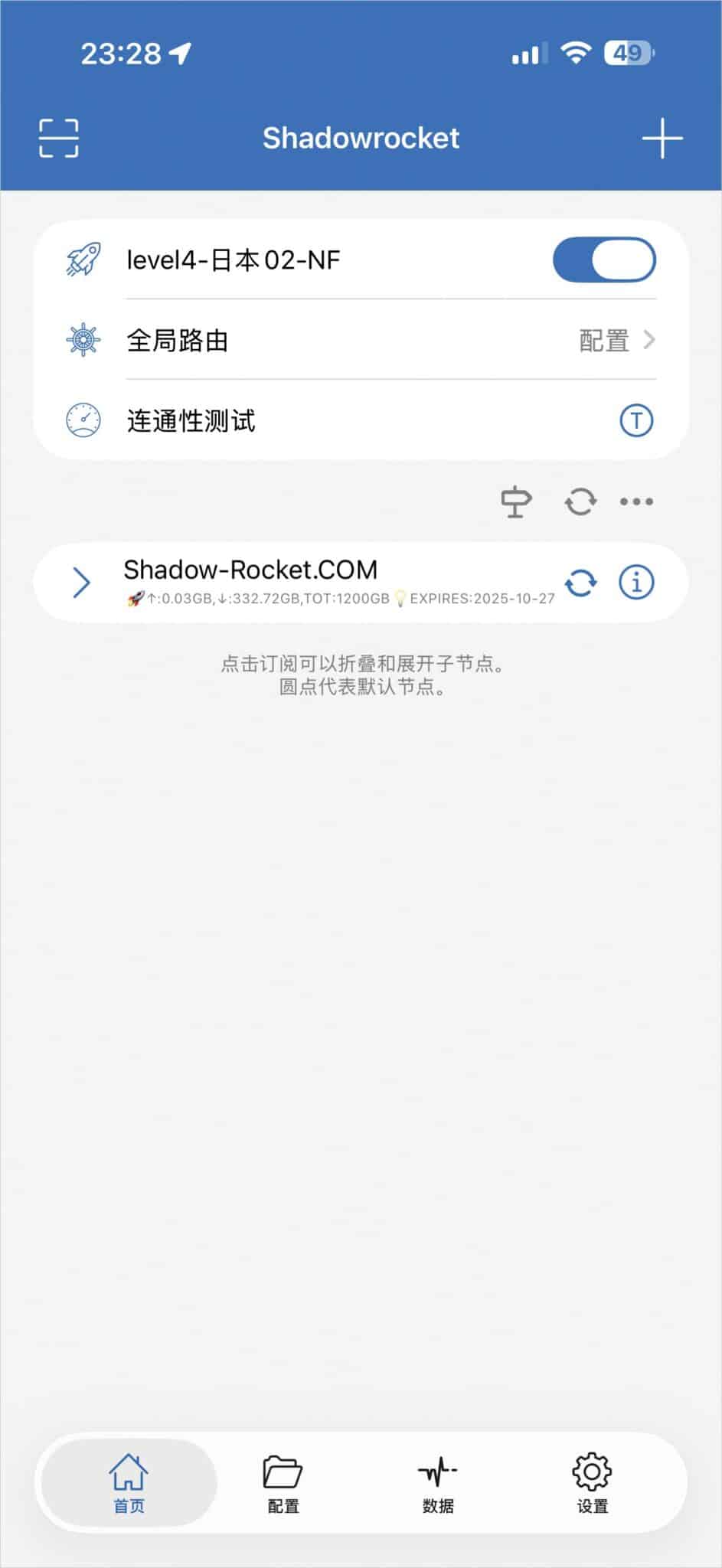This screenshot has height=1568, width=722.
Task: Switch to the 数据 tab
Action: click(x=436, y=1483)
